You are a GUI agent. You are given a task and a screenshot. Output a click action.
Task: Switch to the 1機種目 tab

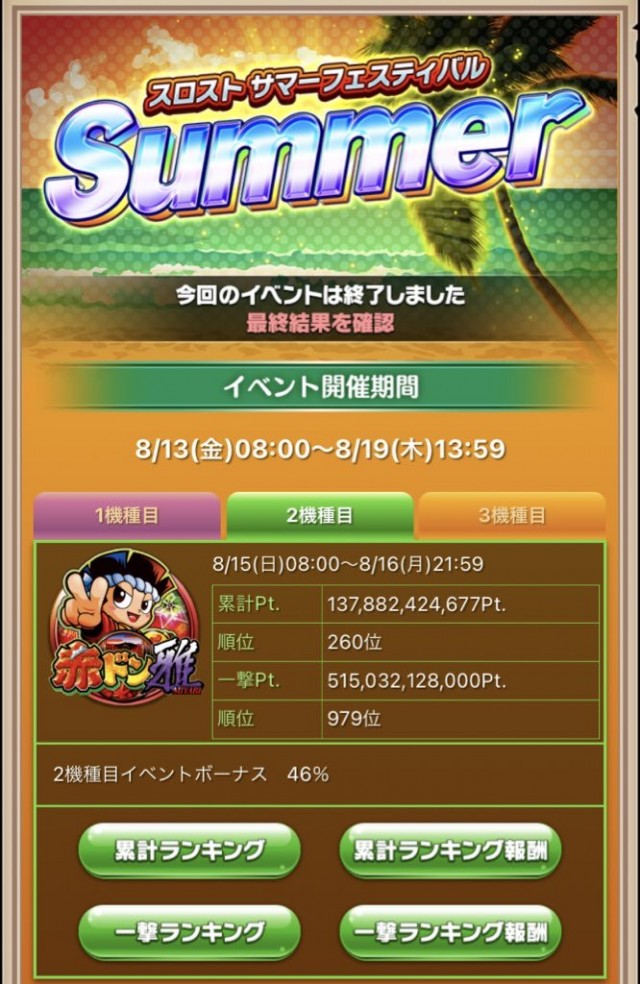click(127, 516)
